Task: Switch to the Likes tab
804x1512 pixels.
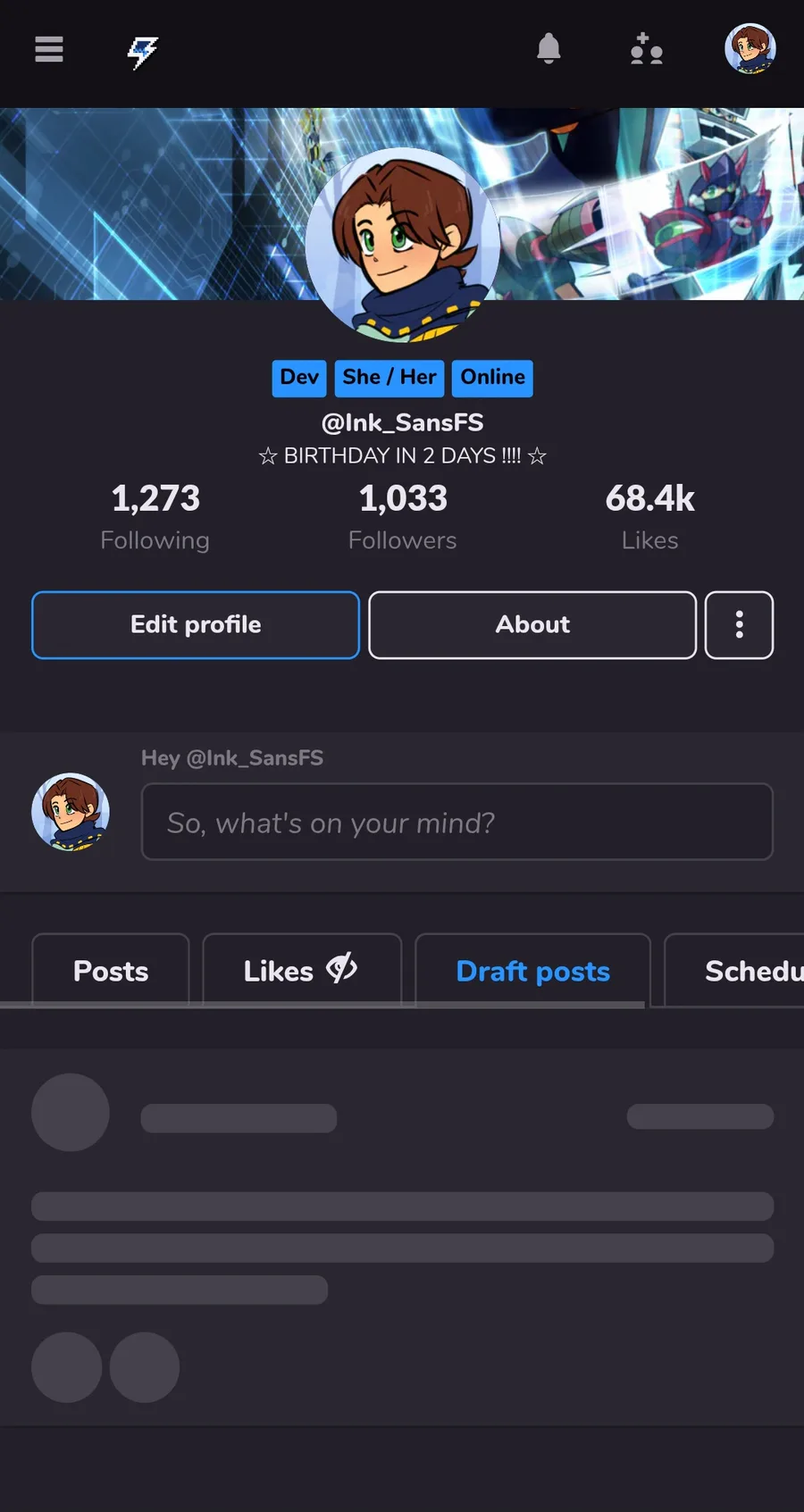Action: (x=302, y=971)
